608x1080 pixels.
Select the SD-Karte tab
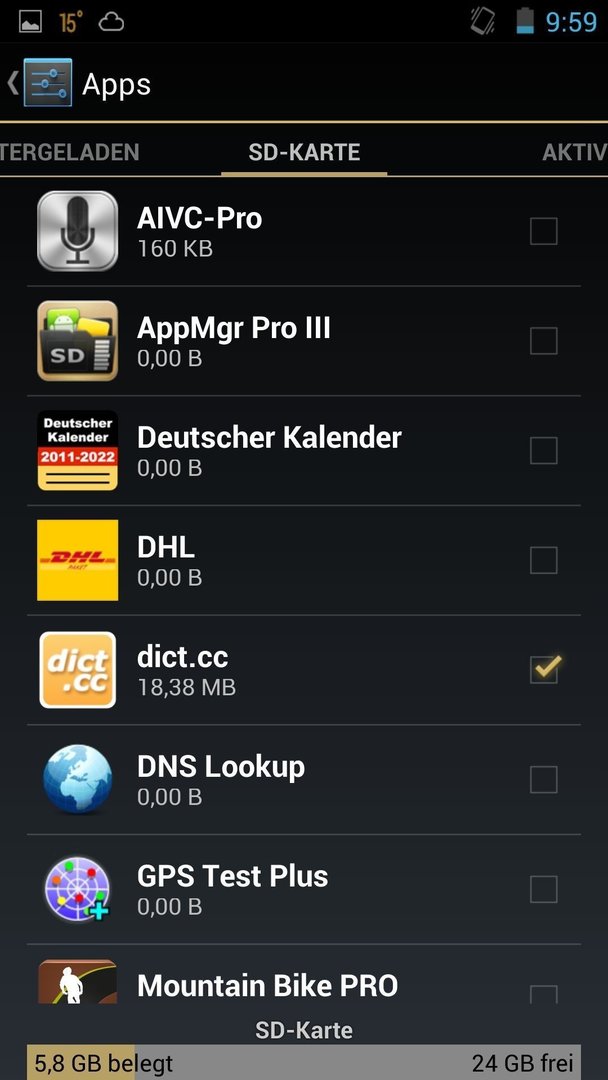[304, 152]
